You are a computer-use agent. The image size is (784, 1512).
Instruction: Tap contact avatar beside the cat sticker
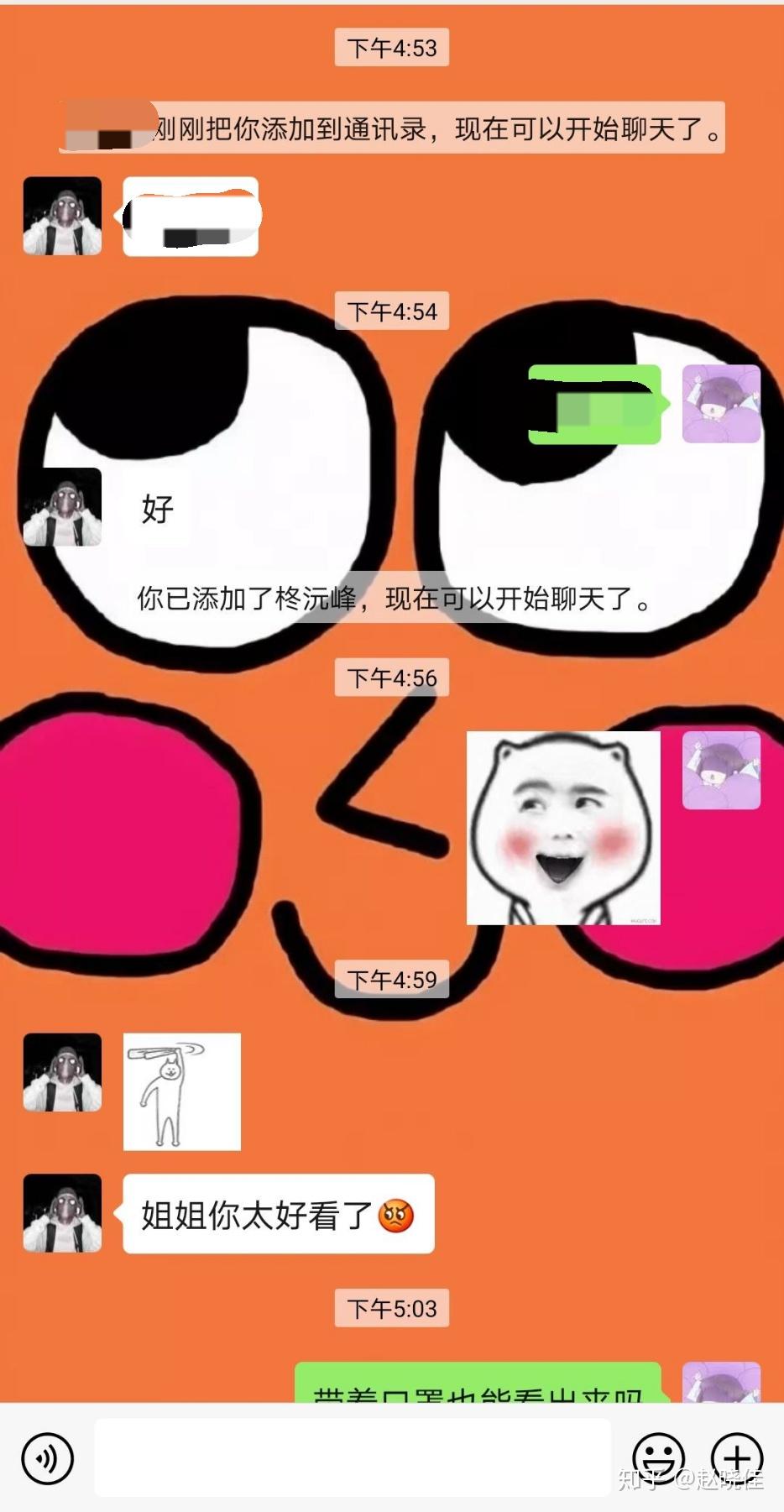[x=62, y=1072]
